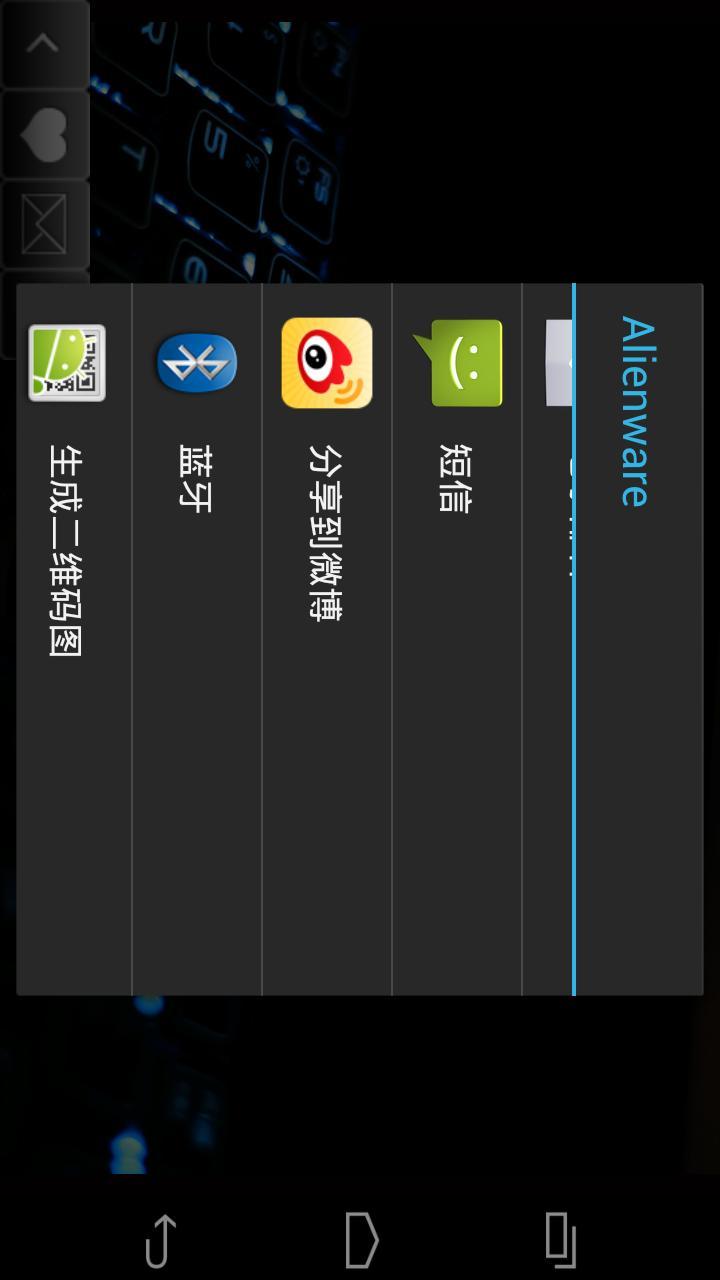Tap the system back button
The height and width of the screenshot is (1280, 720).
(x=160, y=1240)
